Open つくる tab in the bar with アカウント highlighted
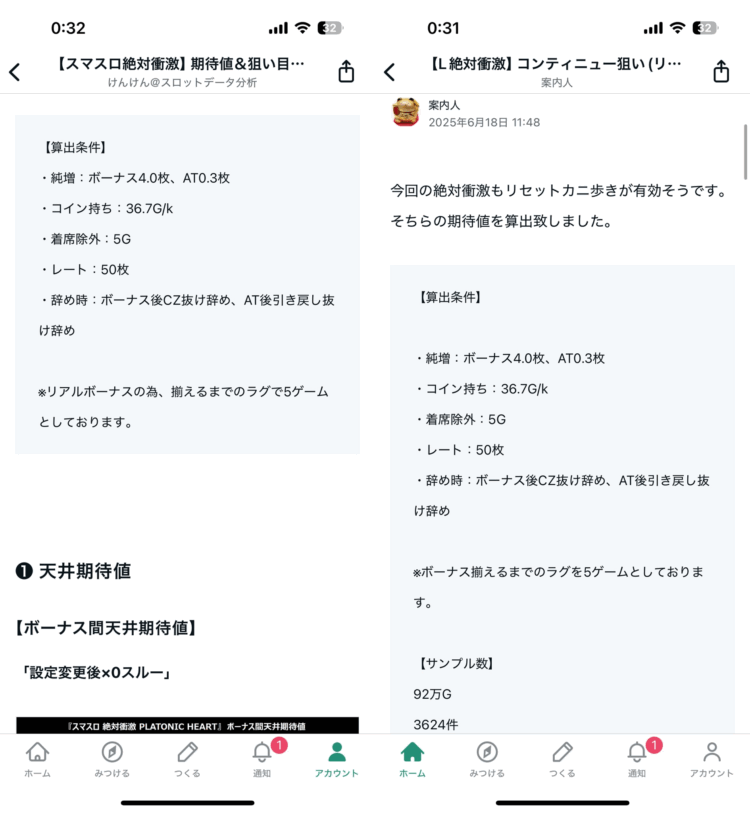 (187, 759)
